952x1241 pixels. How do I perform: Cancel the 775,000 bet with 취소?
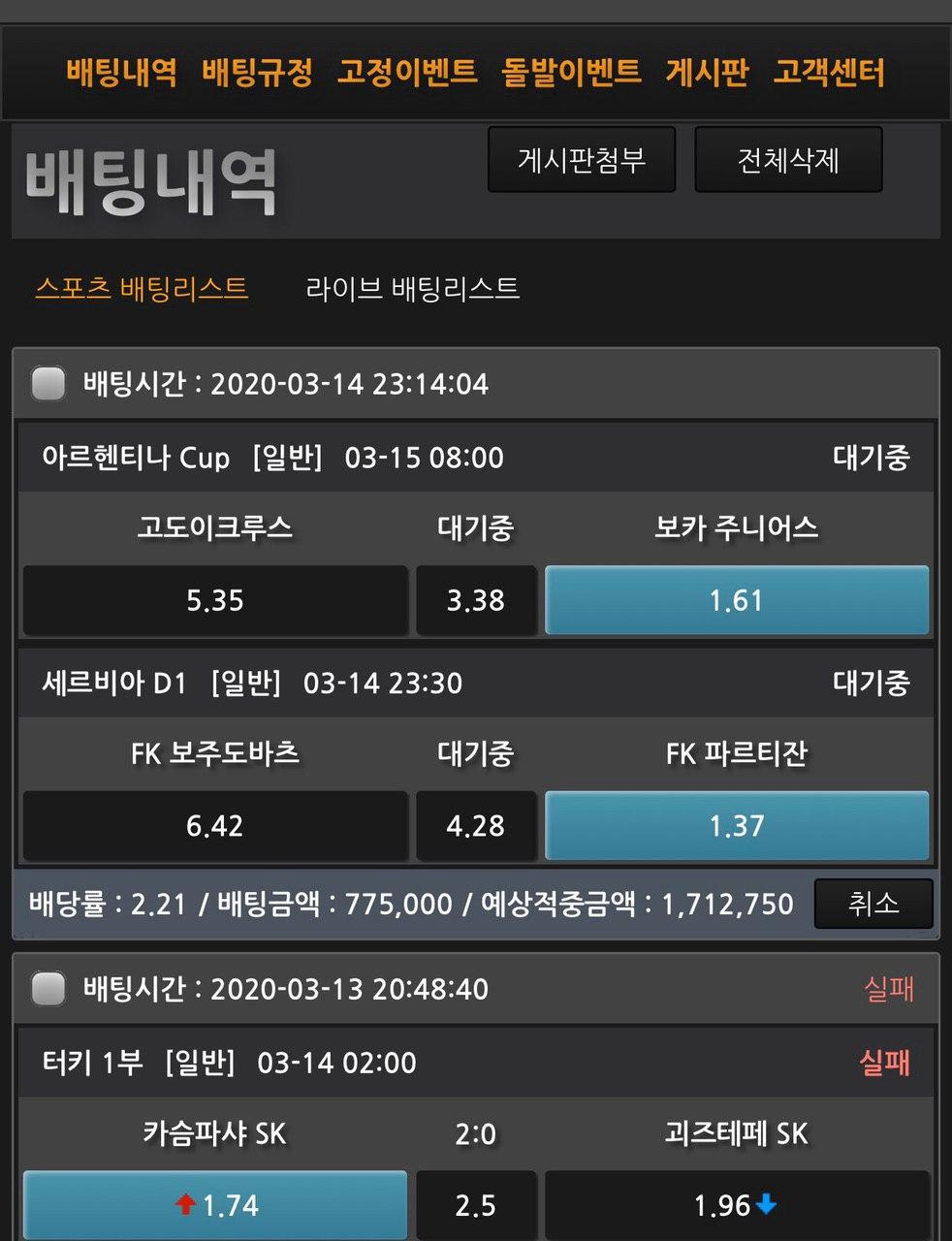coord(873,904)
